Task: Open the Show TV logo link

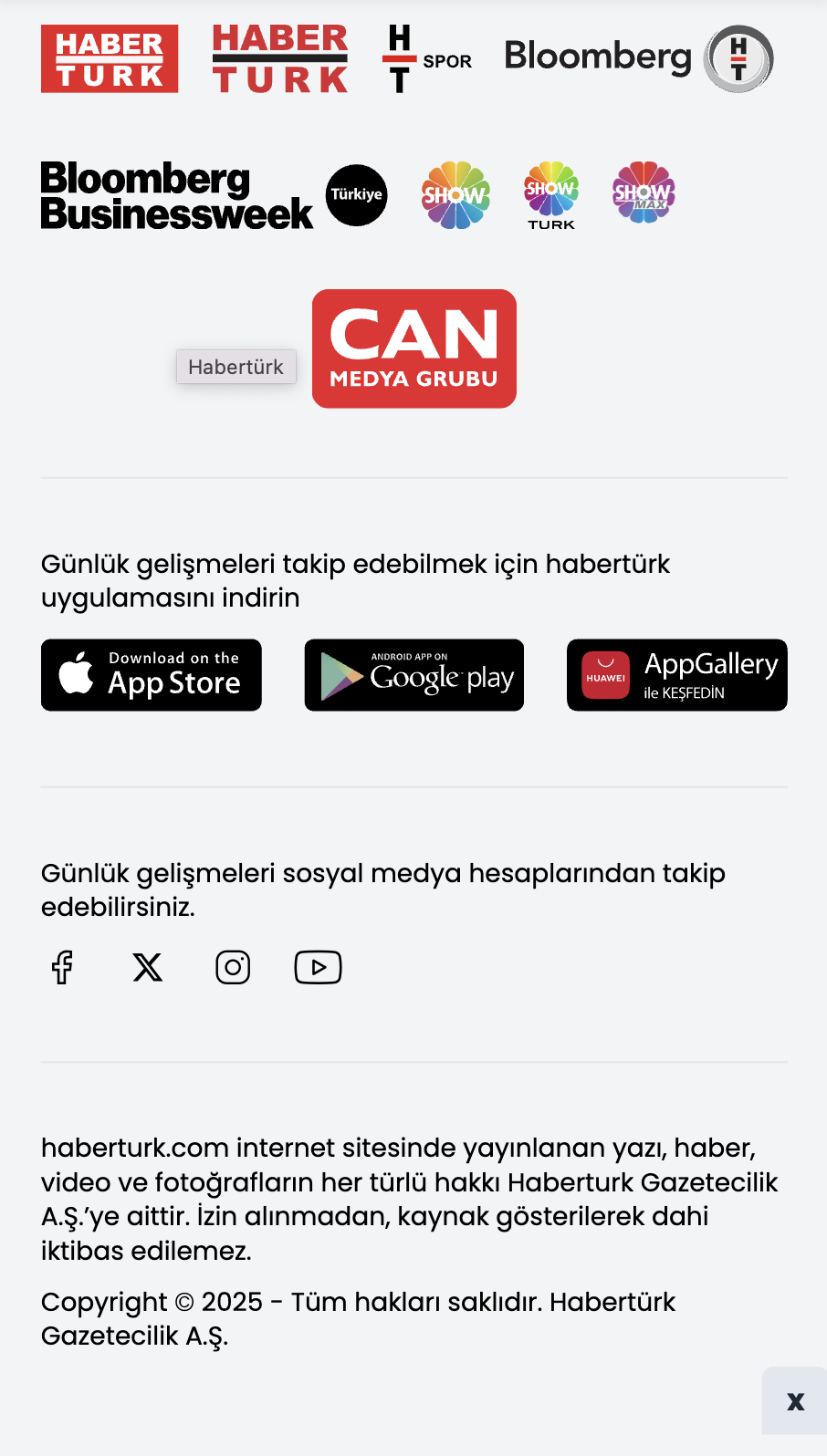Action: [x=455, y=195]
